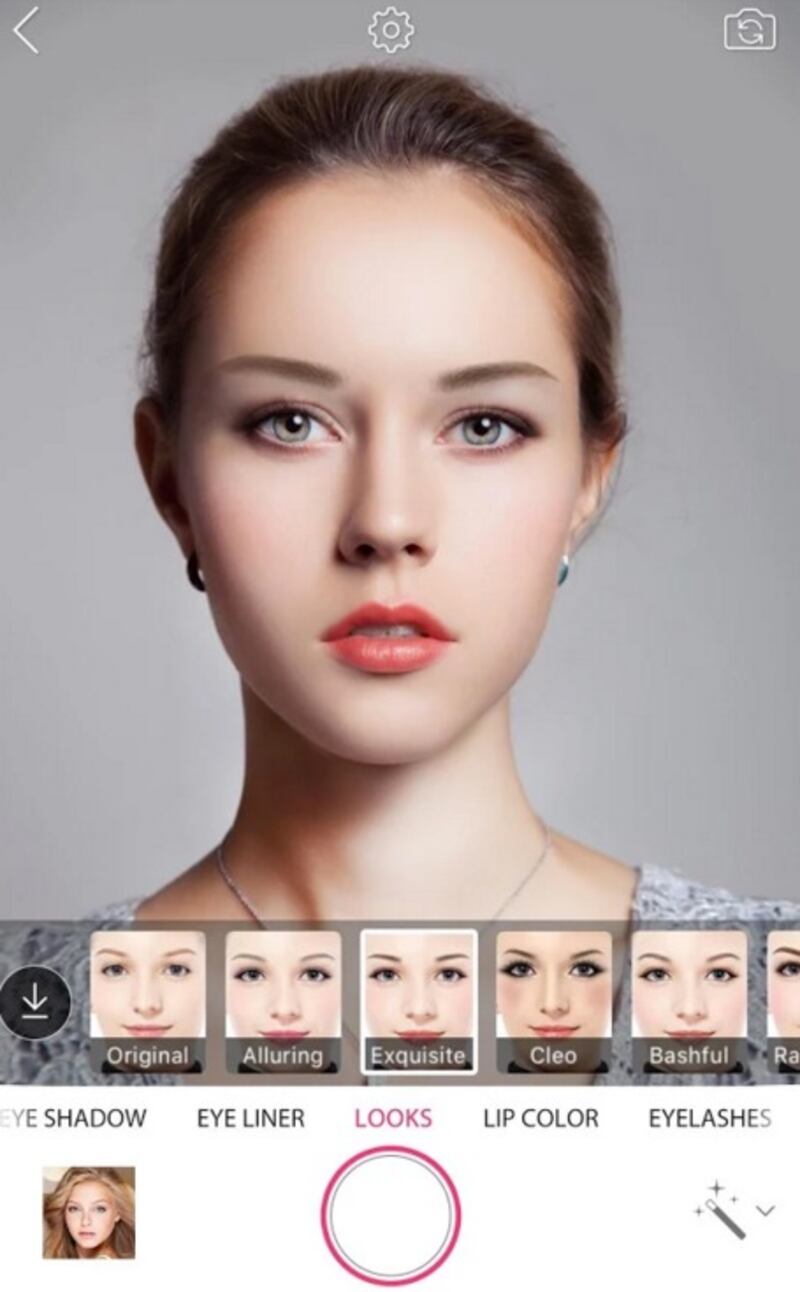Switch to the Eye Shadow tab

click(x=75, y=1118)
